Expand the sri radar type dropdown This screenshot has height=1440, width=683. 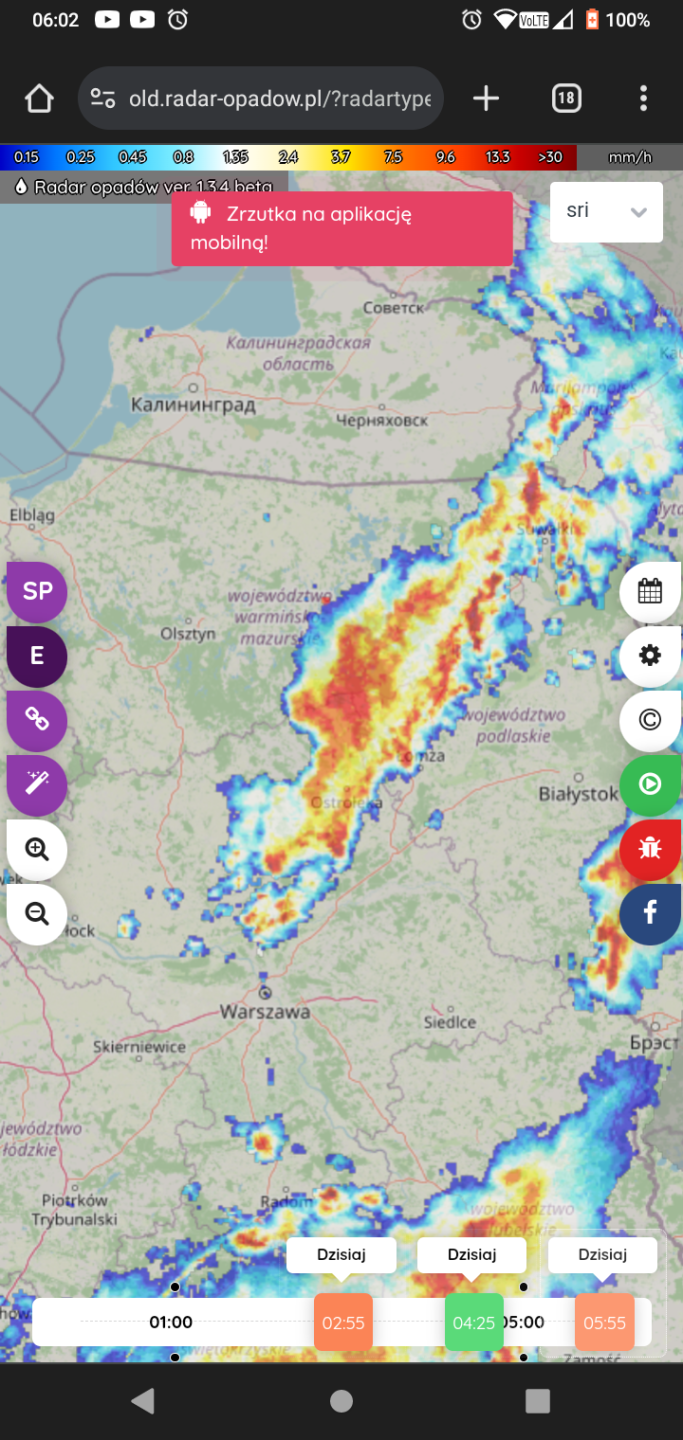[606, 211]
